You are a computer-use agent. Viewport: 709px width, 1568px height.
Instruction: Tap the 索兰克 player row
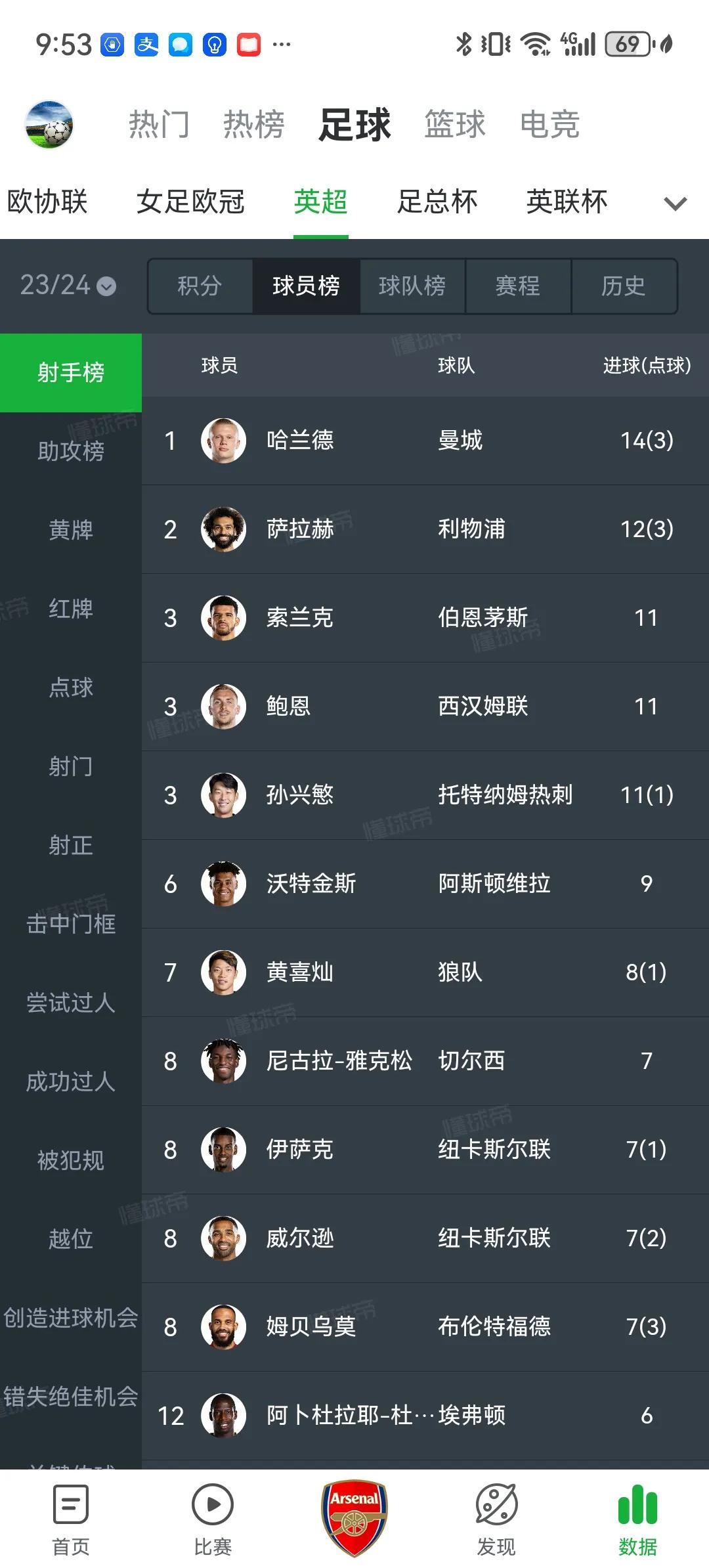(427, 618)
